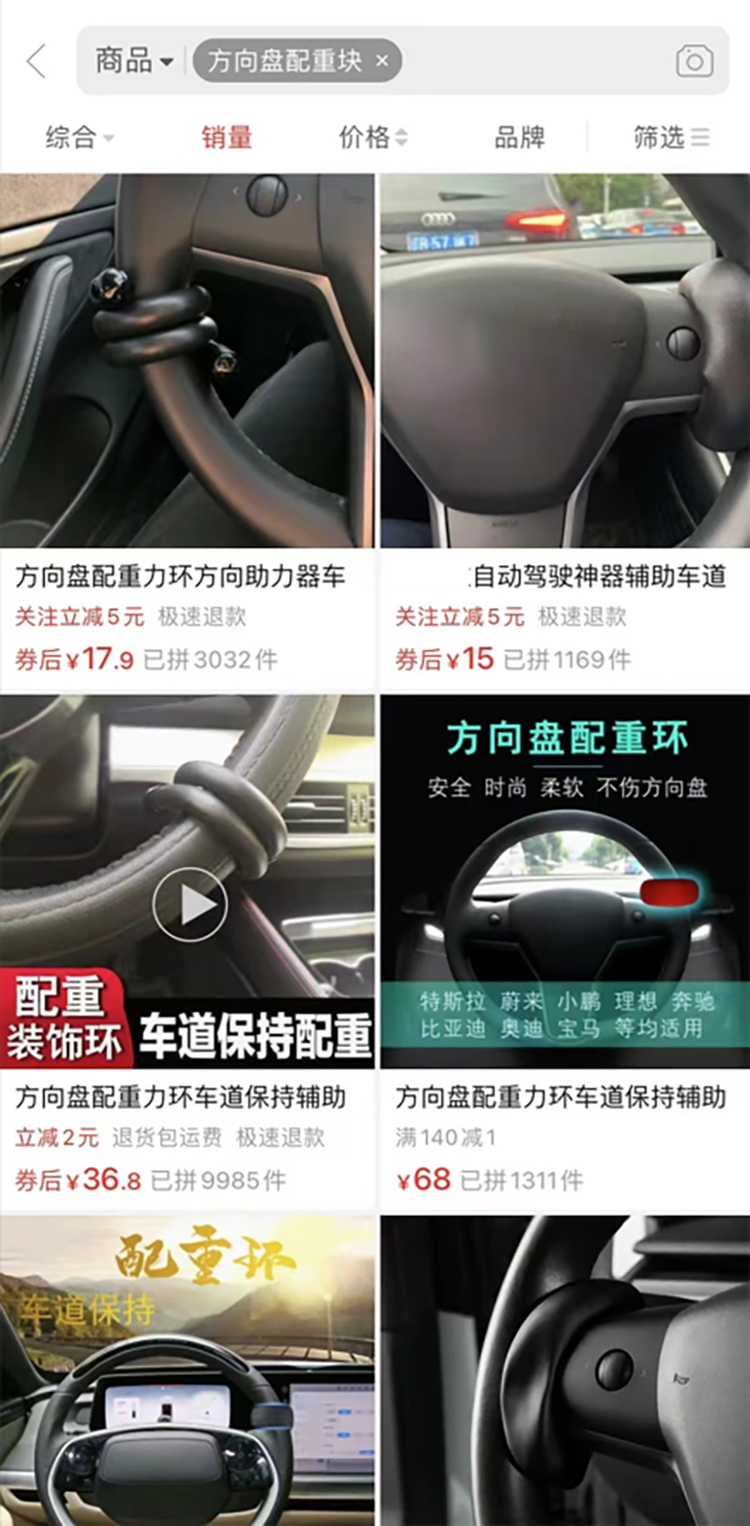Switch to the 销量 sort tab
The height and width of the screenshot is (1526, 750).
pyautogui.click(x=227, y=138)
